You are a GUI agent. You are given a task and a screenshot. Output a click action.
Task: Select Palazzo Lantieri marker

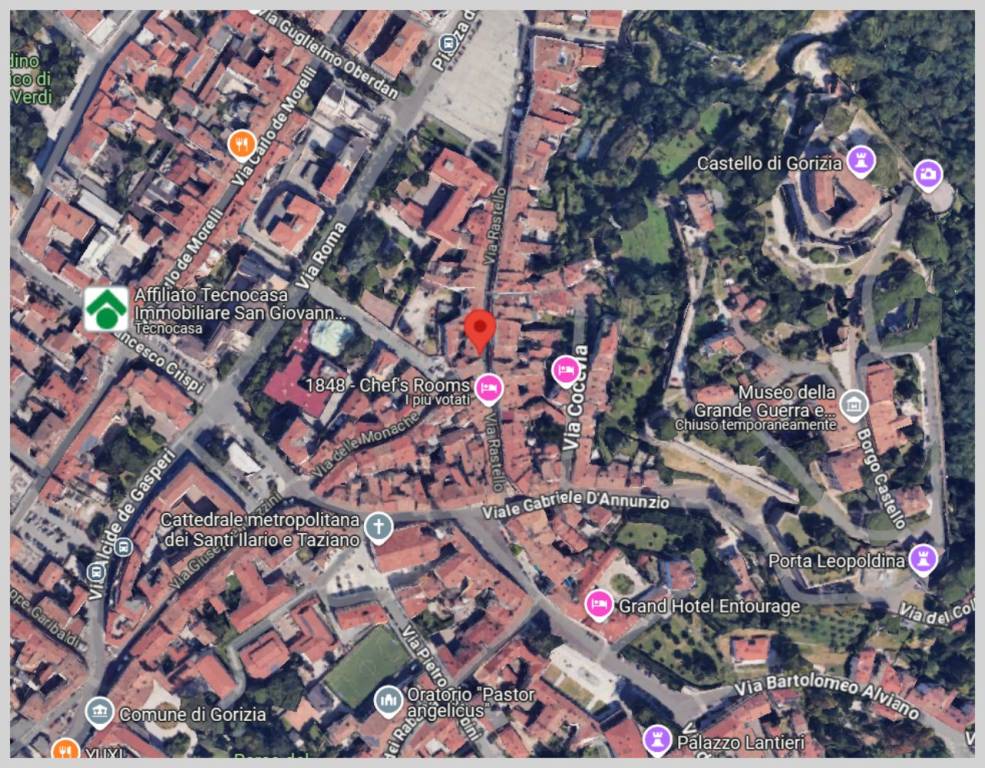click(x=656, y=741)
